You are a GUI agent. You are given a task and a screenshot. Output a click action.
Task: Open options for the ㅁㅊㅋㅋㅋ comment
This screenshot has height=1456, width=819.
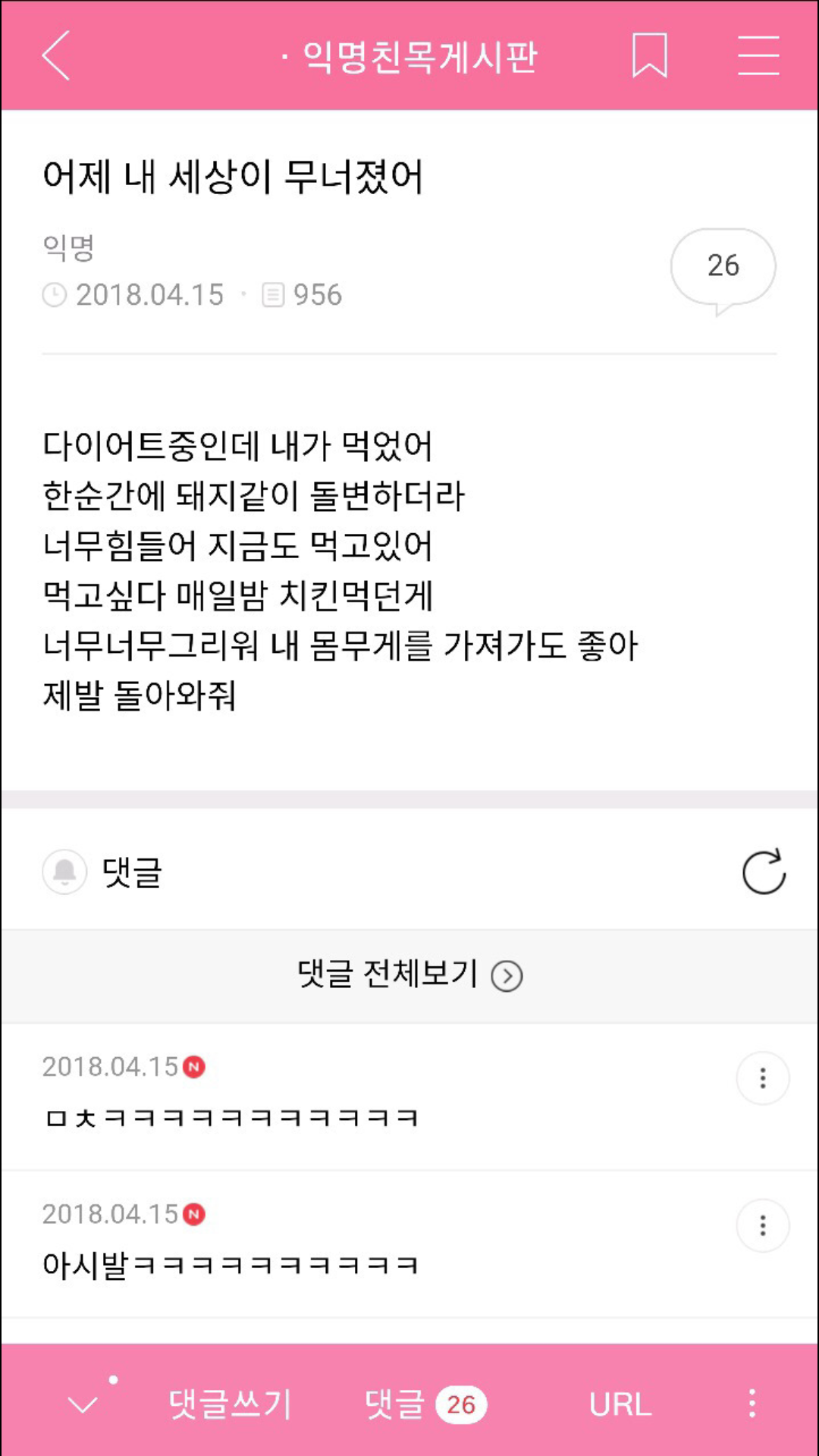[x=762, y=1078]
